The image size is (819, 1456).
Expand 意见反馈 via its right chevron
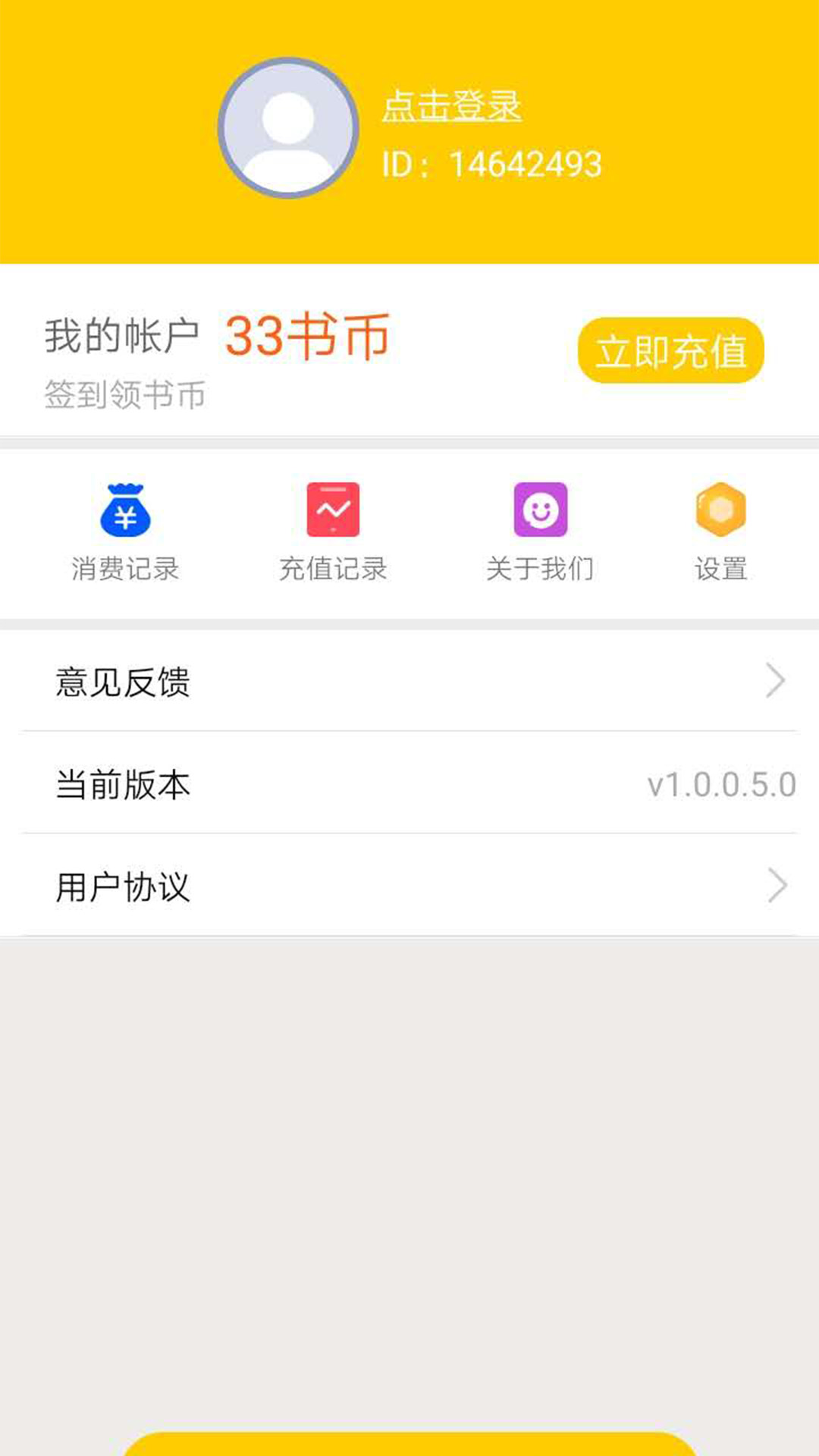click(x=775, y=681)
